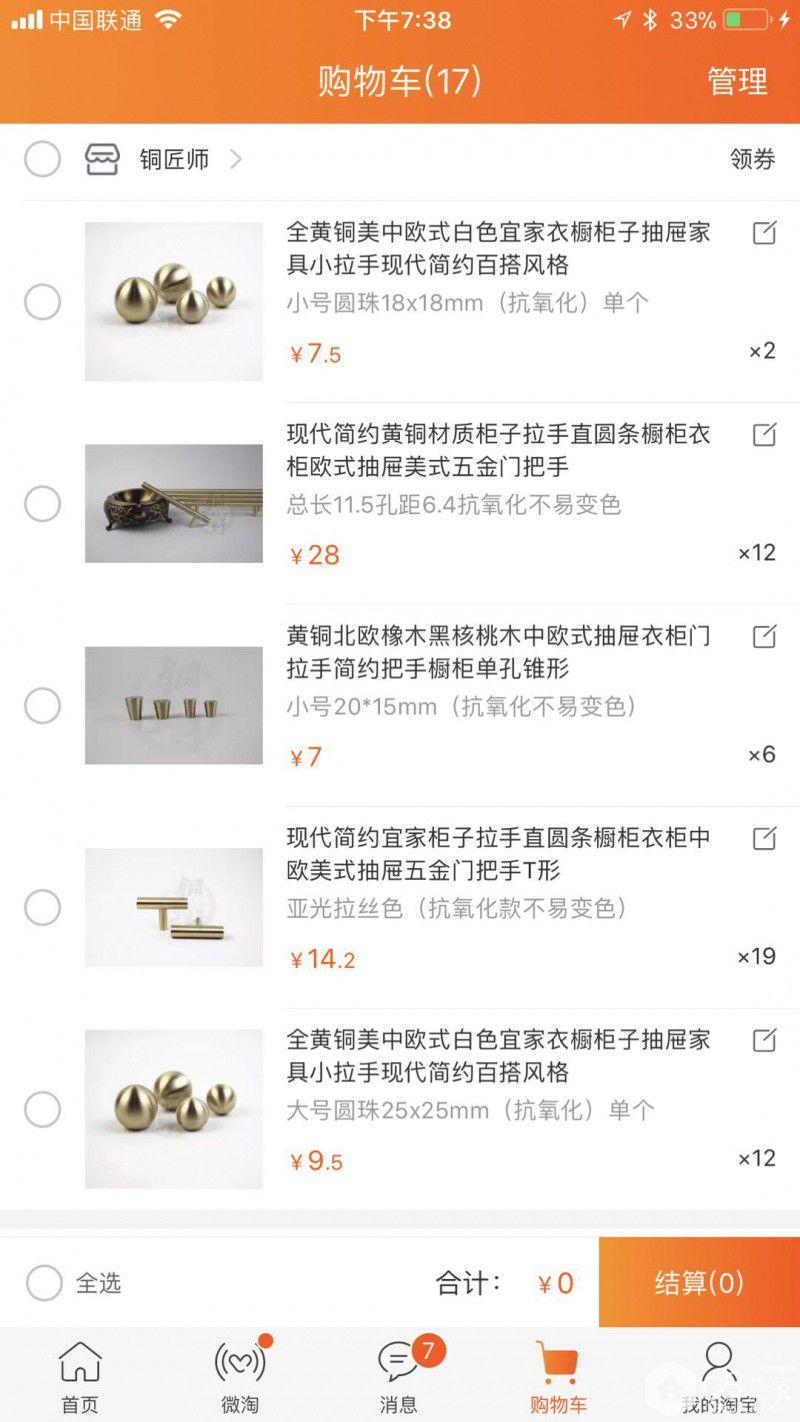Switch to the 微淘 tab
The image size is (800, 1422).
[x=240, y=1377]
